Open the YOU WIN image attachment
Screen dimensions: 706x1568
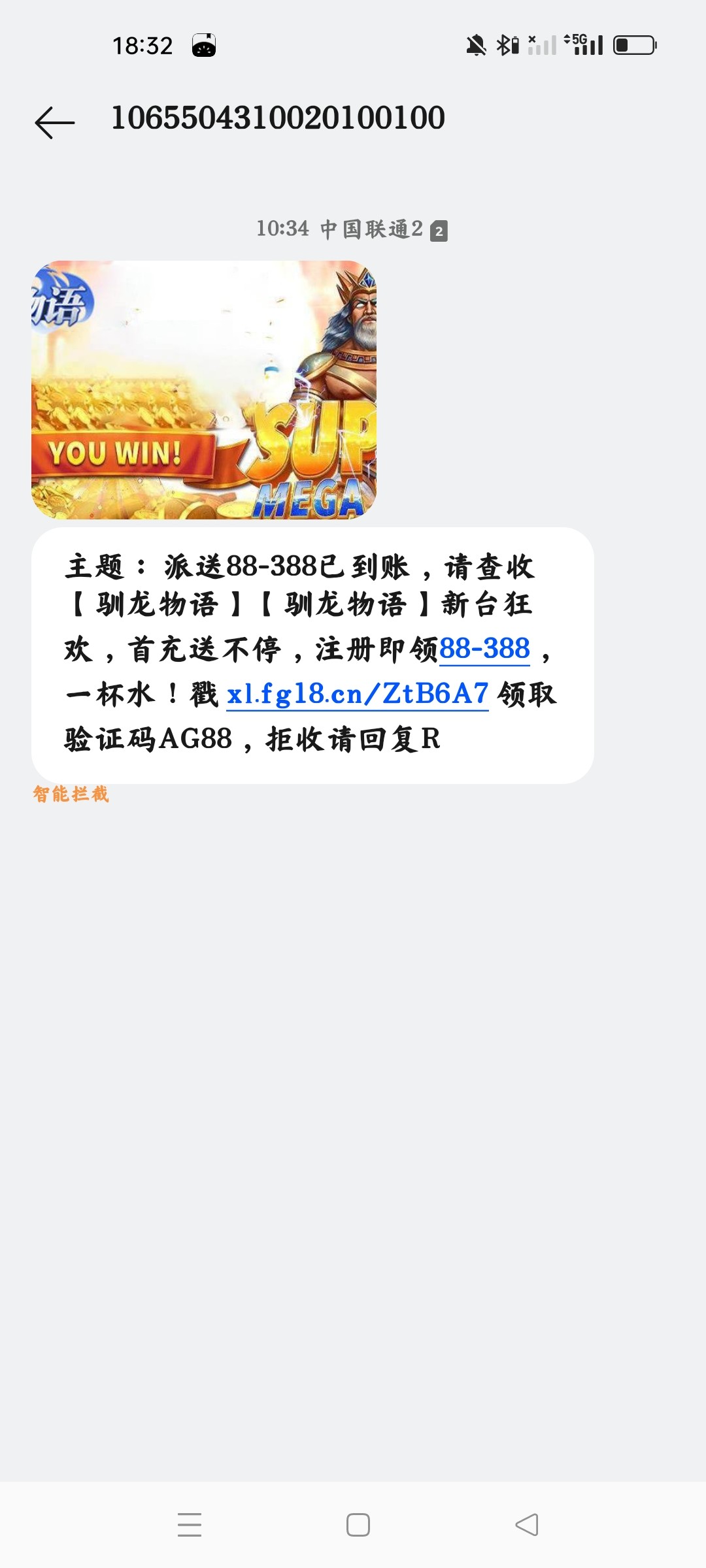(x=204, y=390)
